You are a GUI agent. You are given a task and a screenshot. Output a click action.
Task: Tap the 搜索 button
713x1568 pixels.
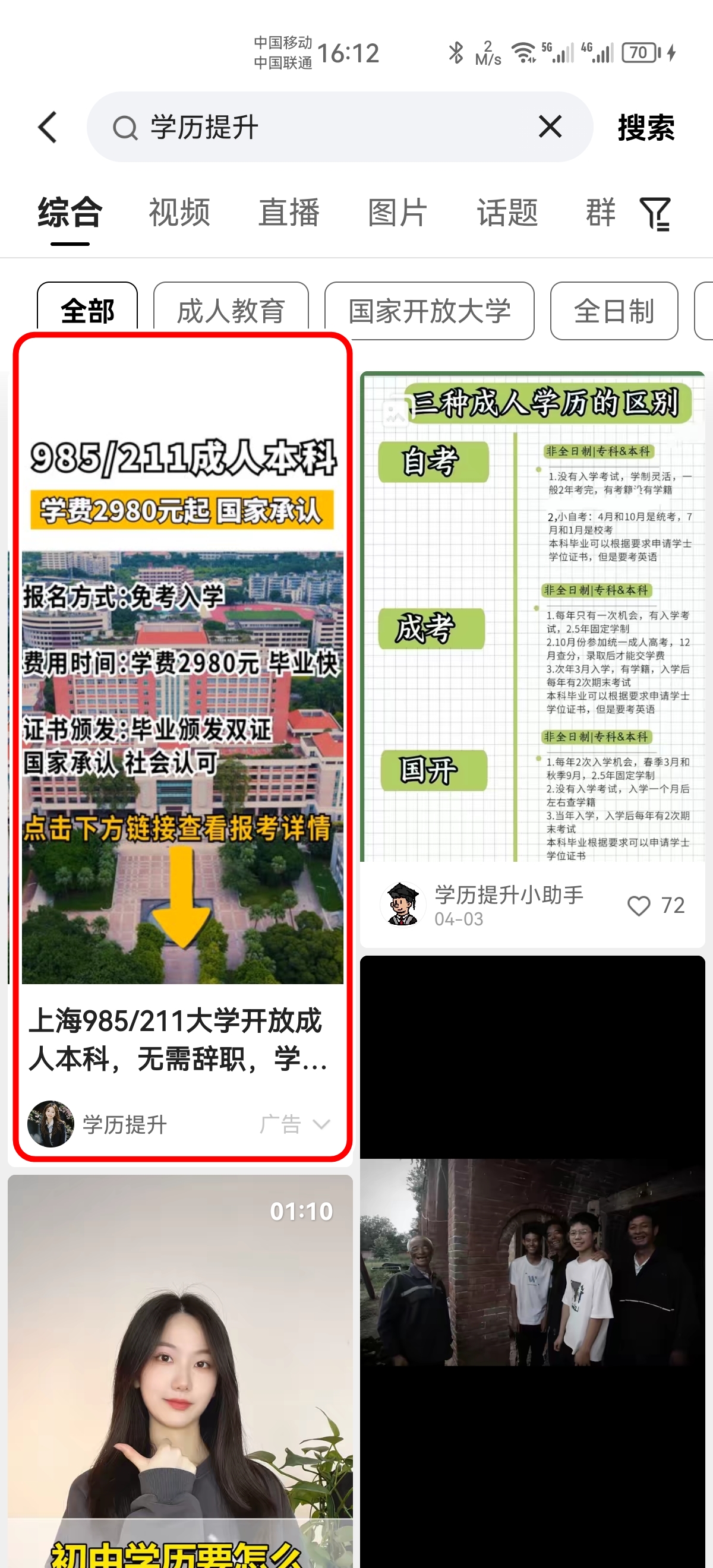pos(646,127)
